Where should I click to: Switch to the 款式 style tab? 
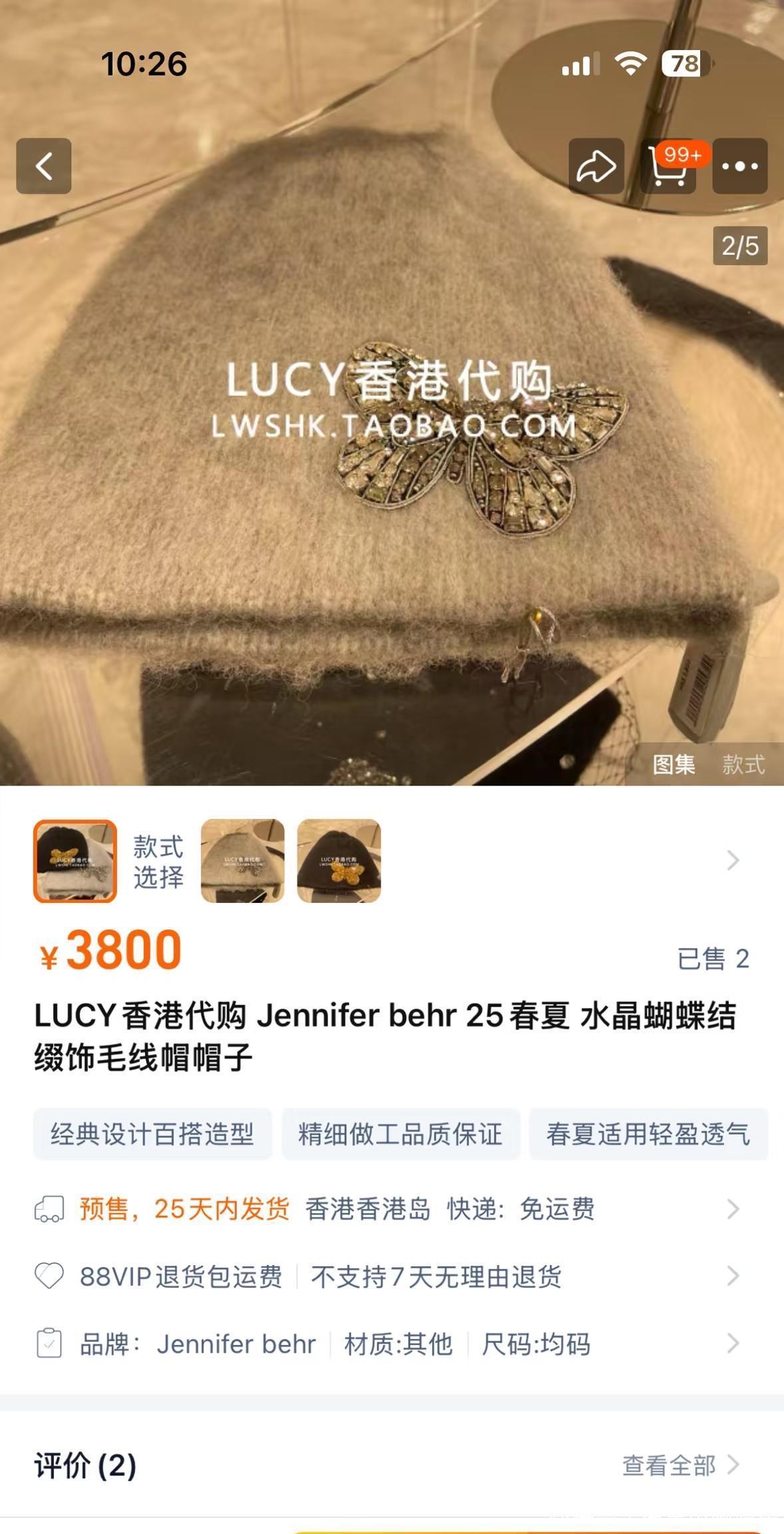click(743, 764)
